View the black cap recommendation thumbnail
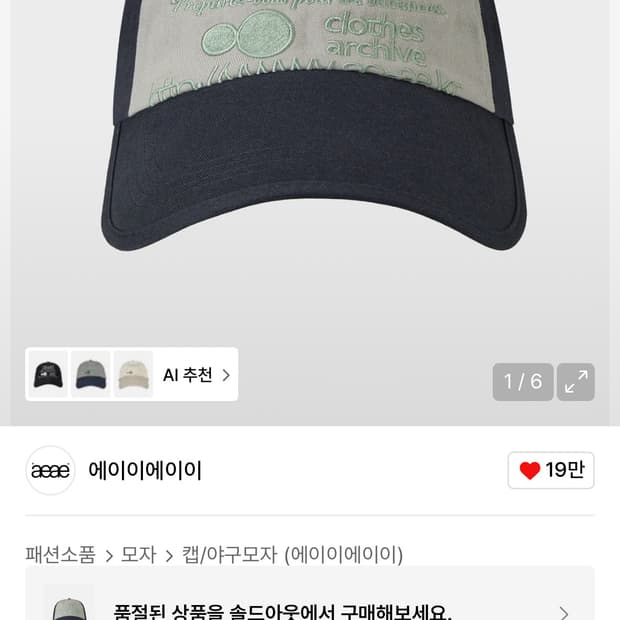Screen dimensions: 620x620 click(48, 375)
